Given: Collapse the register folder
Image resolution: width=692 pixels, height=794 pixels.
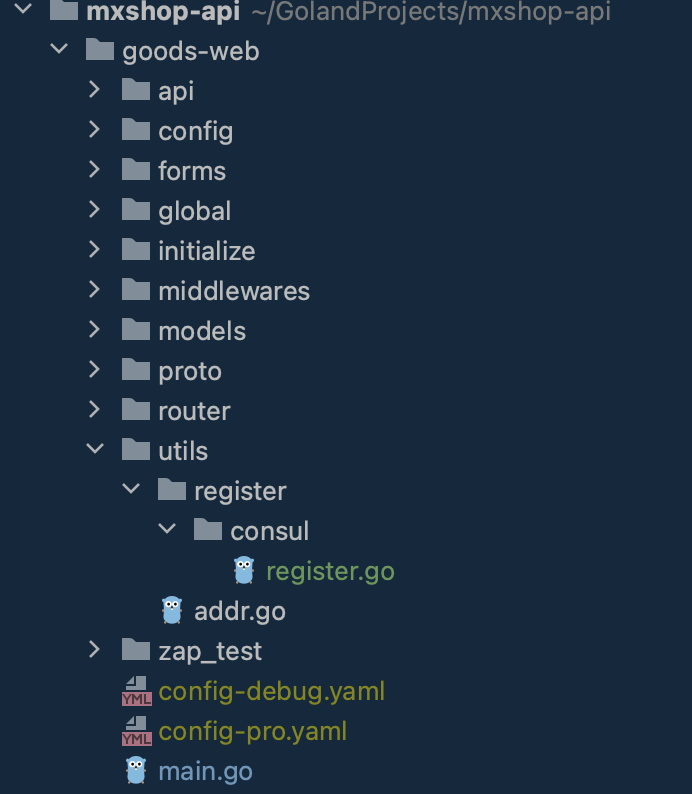Looking at the screenshot, I should click(130, 490).
